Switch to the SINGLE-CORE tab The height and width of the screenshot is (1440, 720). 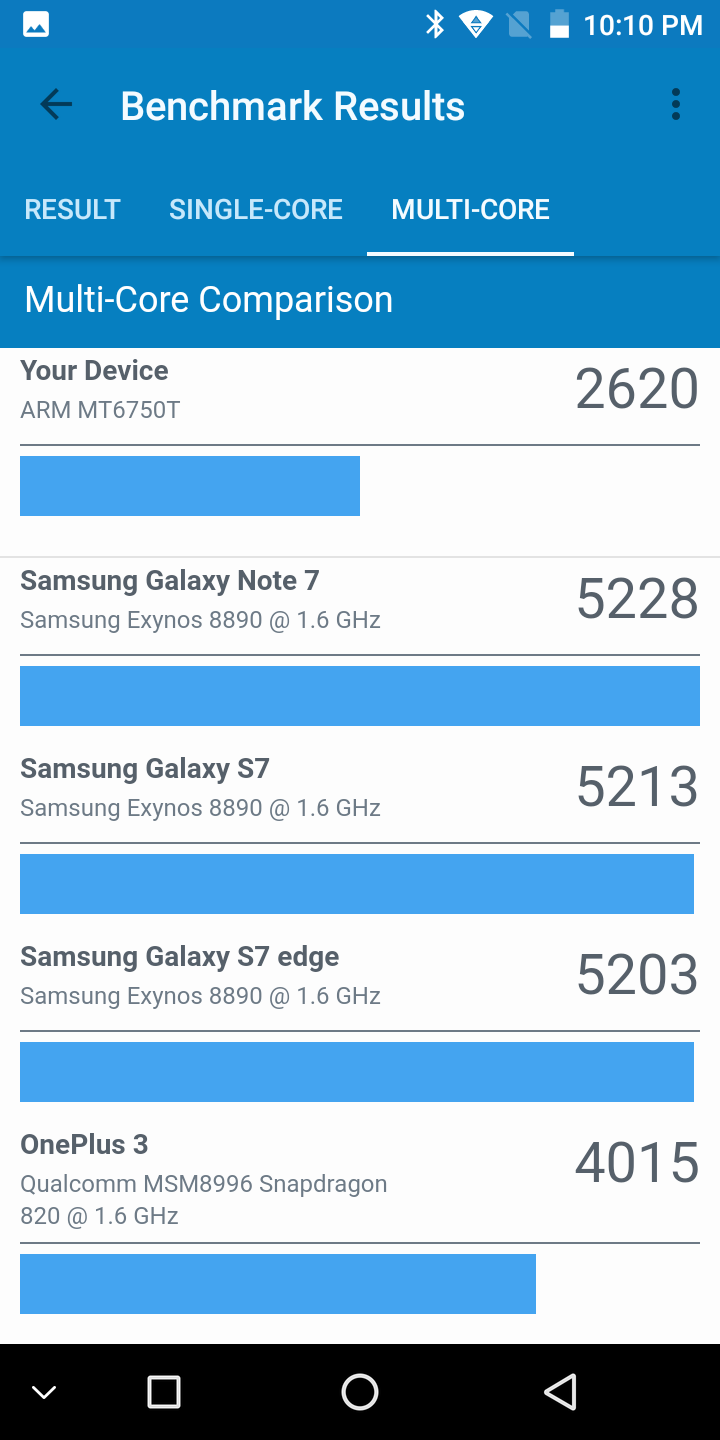click(256, 209)
